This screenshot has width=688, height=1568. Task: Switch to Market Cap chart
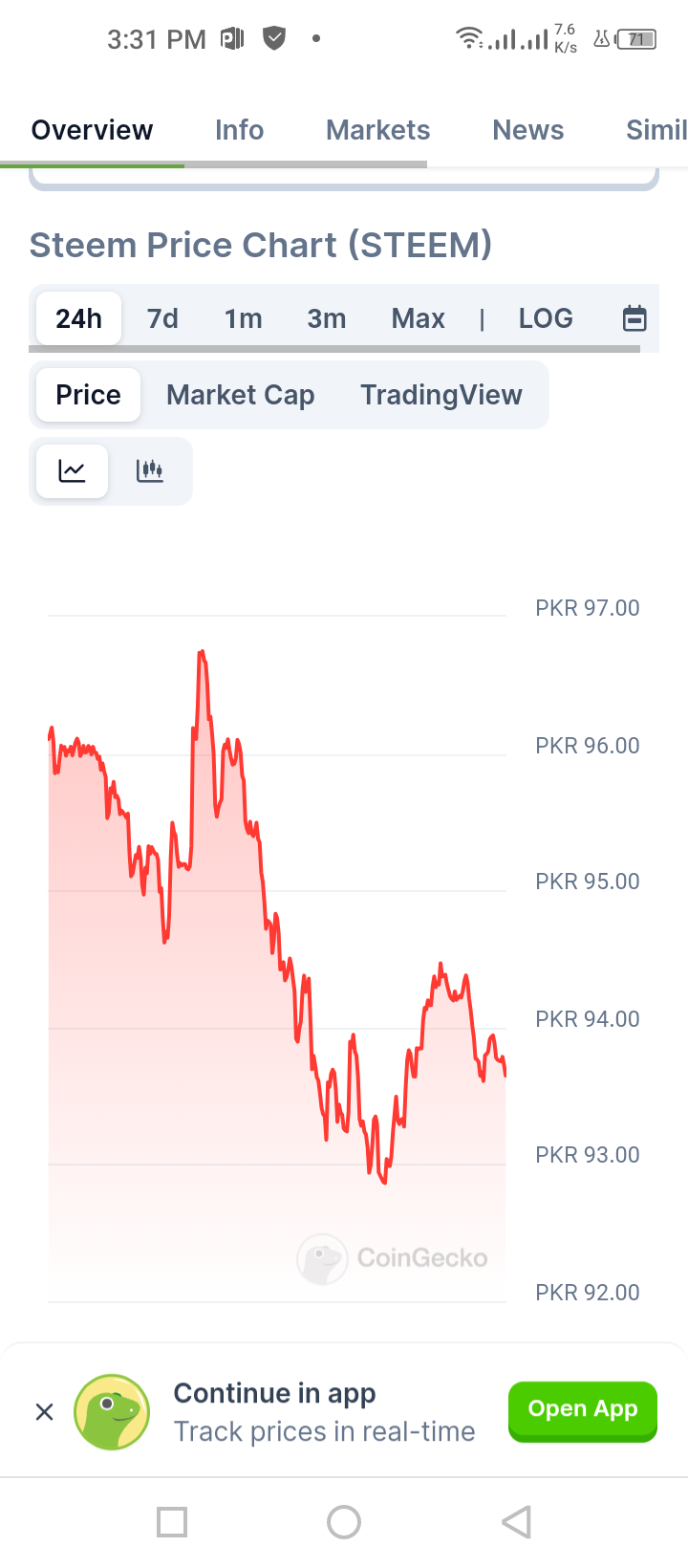pos(240,395)
